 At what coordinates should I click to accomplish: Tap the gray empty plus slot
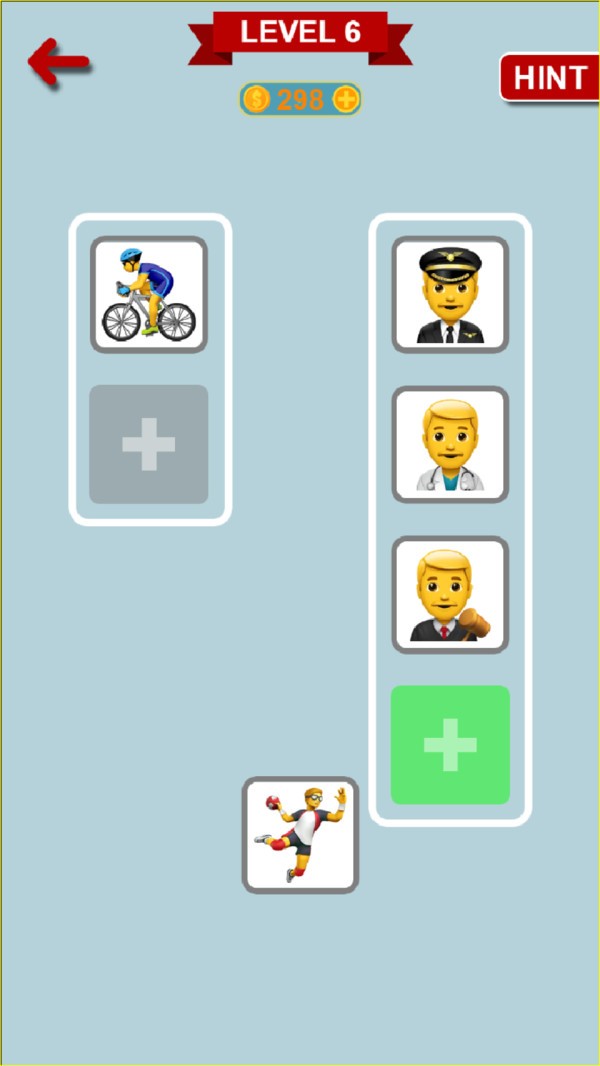149,445
